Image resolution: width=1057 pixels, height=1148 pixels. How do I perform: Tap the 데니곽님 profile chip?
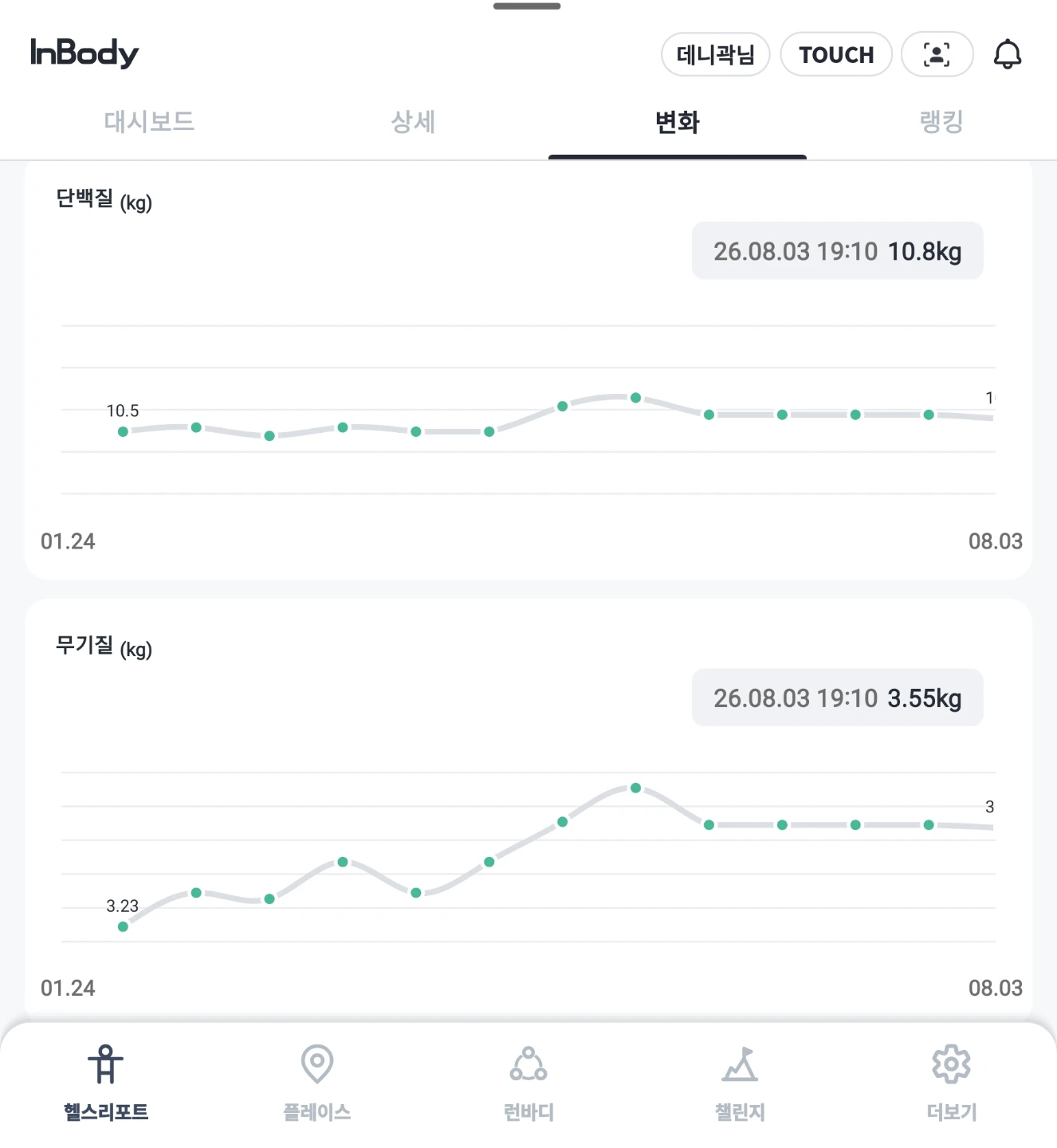(715, 54)
